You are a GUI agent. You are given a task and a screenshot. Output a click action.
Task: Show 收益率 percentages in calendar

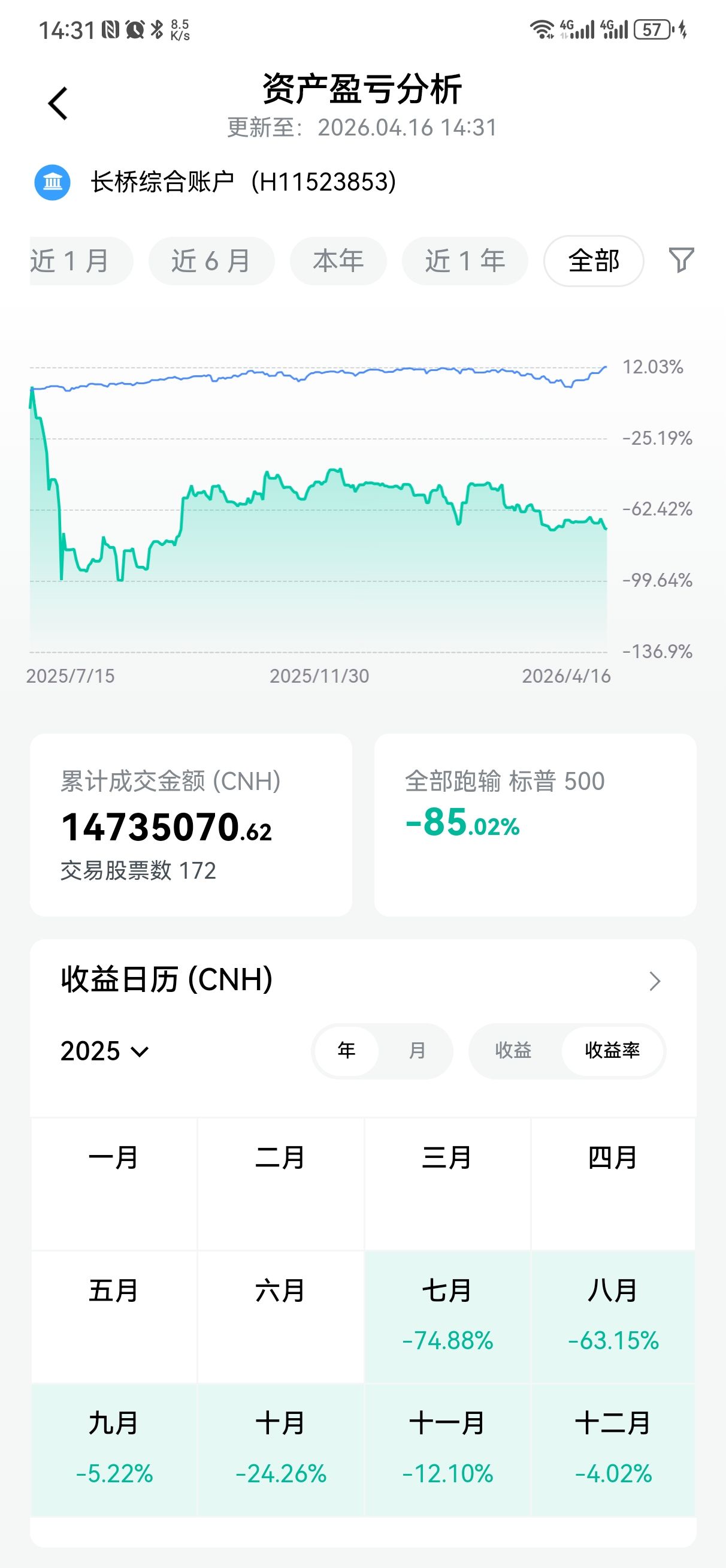point(612,1051)
